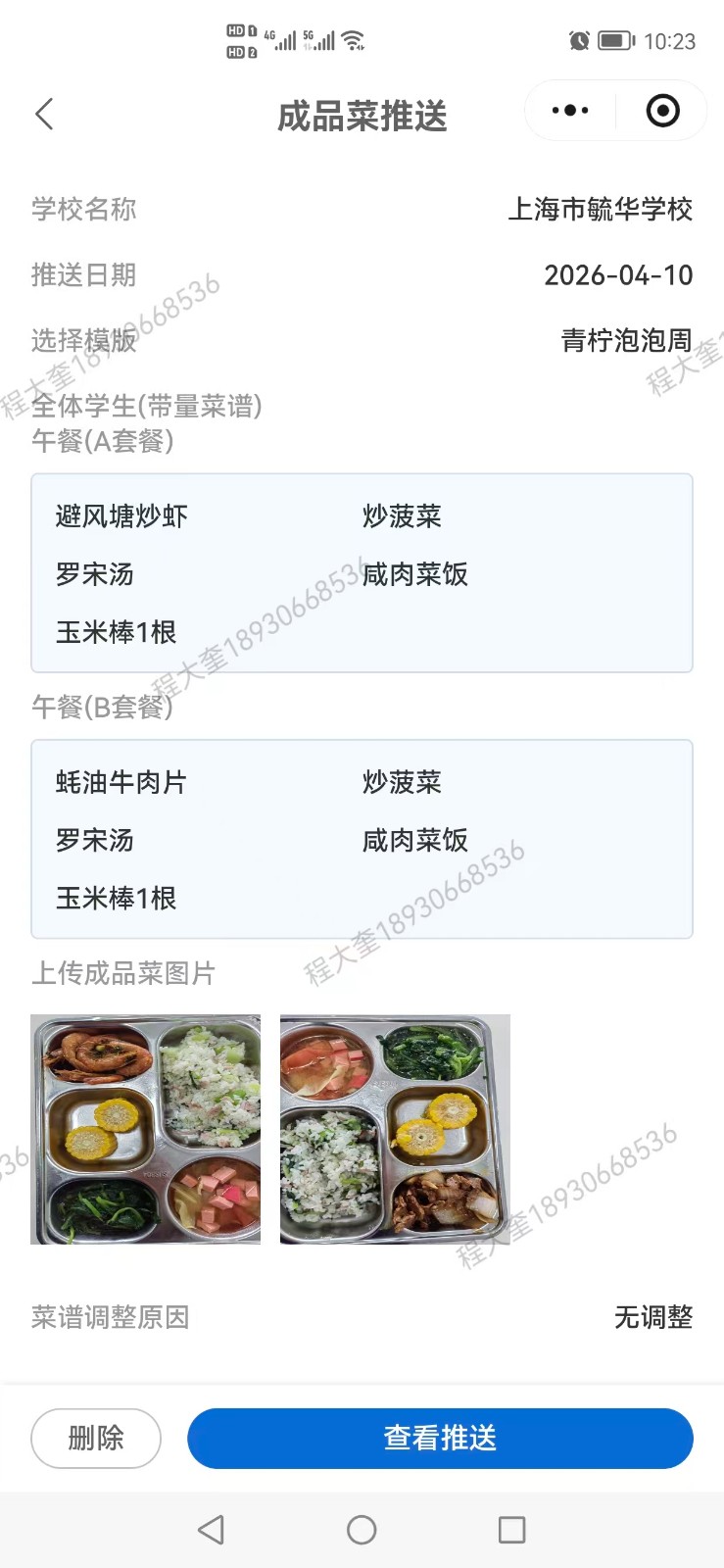The width and height of the screenshot is (724, 1568).
Task: Tap the system back navigation button
Action: click(x=211, y=1529)
